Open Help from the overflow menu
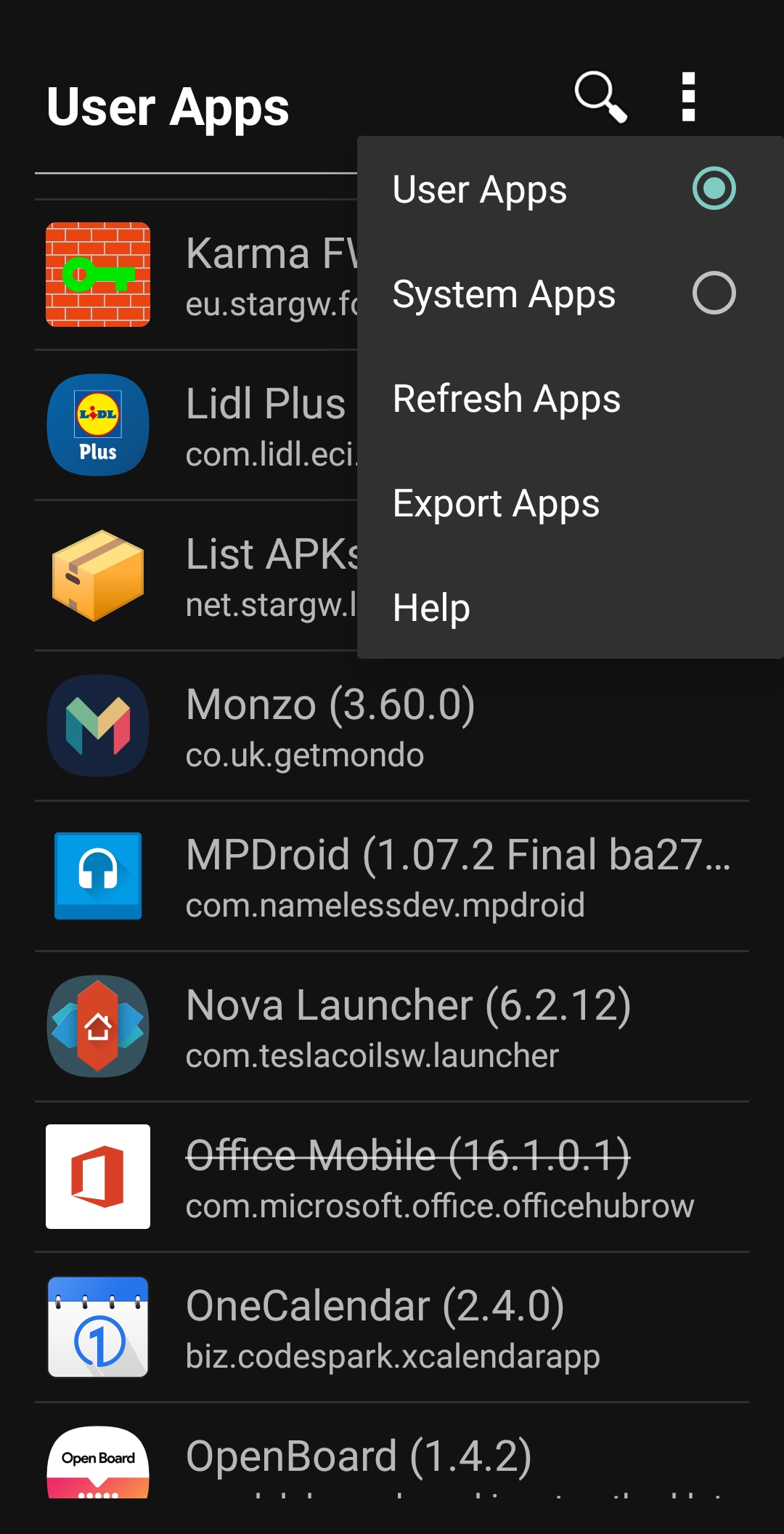Viewport: 784px width, 1534px height. 432,607
